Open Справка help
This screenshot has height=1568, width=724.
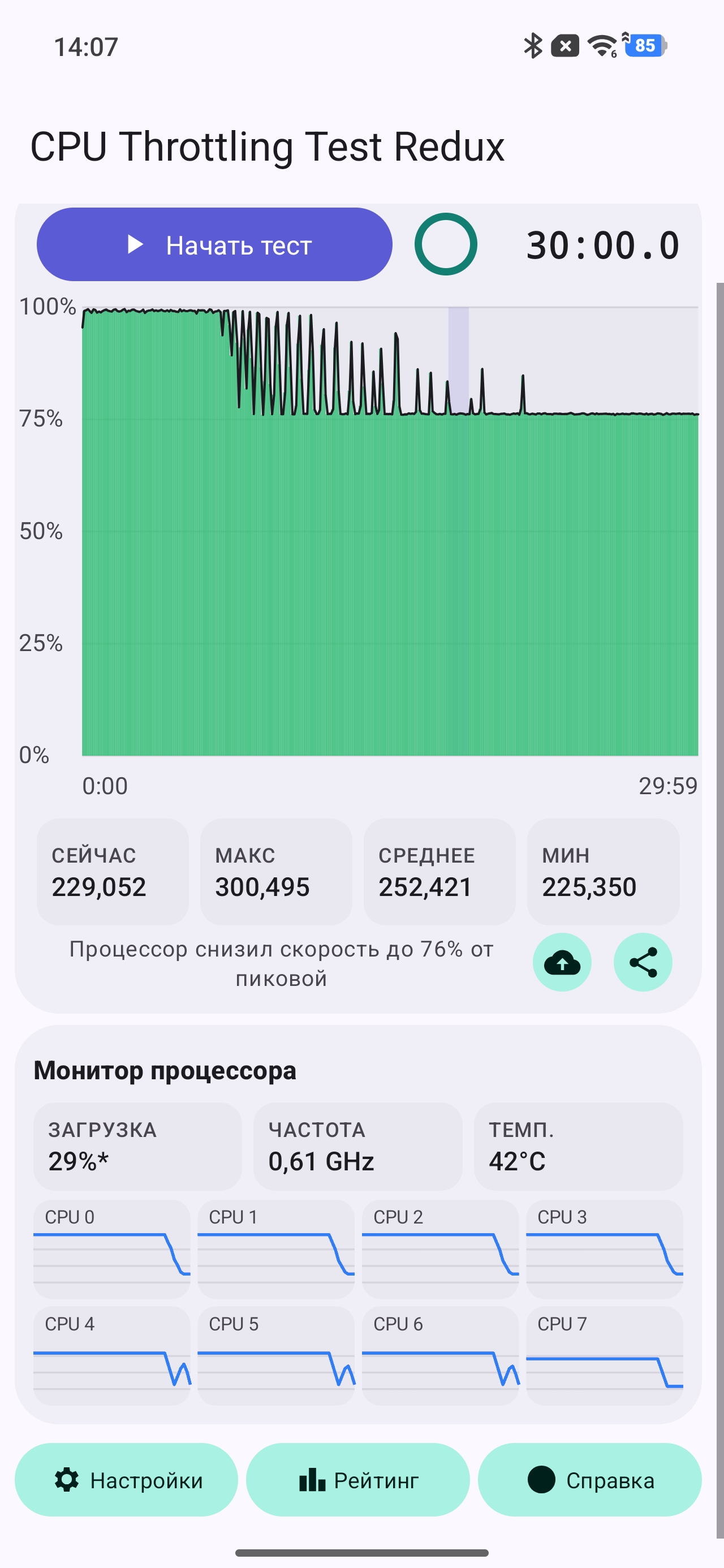pos(590,1480)
